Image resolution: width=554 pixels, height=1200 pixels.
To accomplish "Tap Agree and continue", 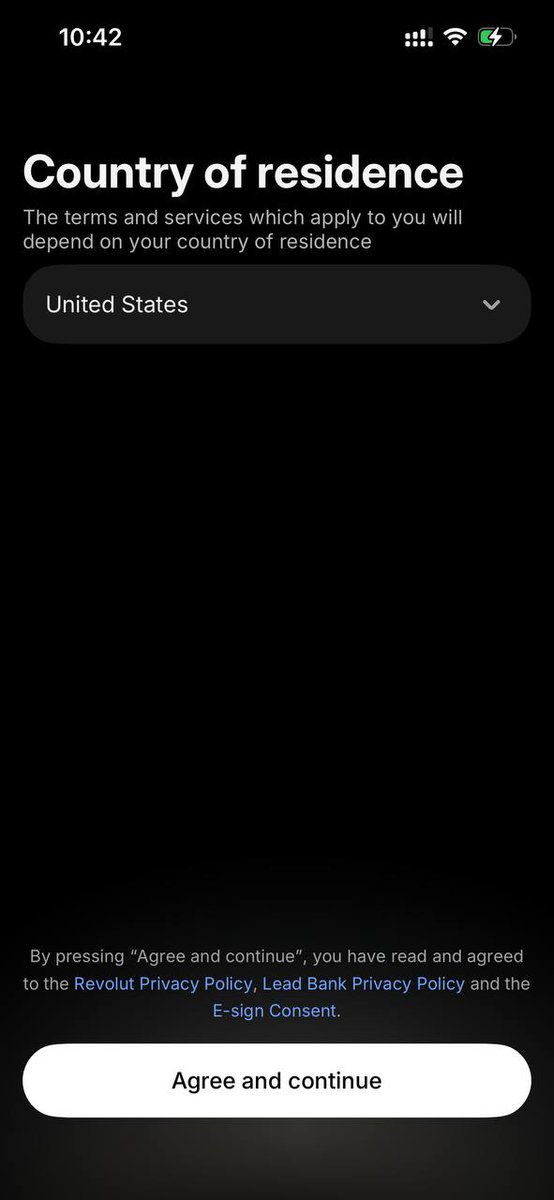I will pos(277,1080).
